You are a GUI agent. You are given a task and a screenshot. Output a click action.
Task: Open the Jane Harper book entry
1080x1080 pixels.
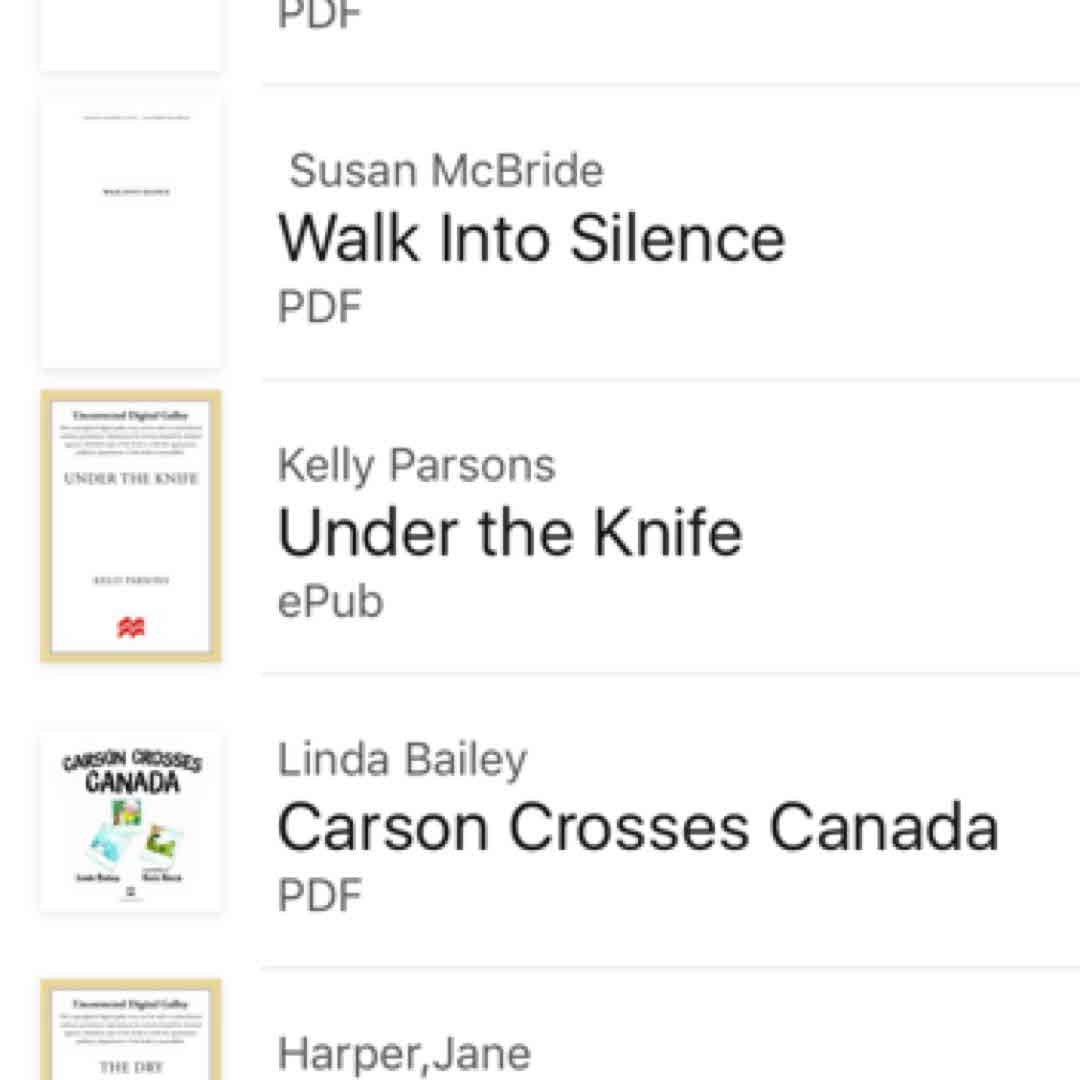point(404,1052)
